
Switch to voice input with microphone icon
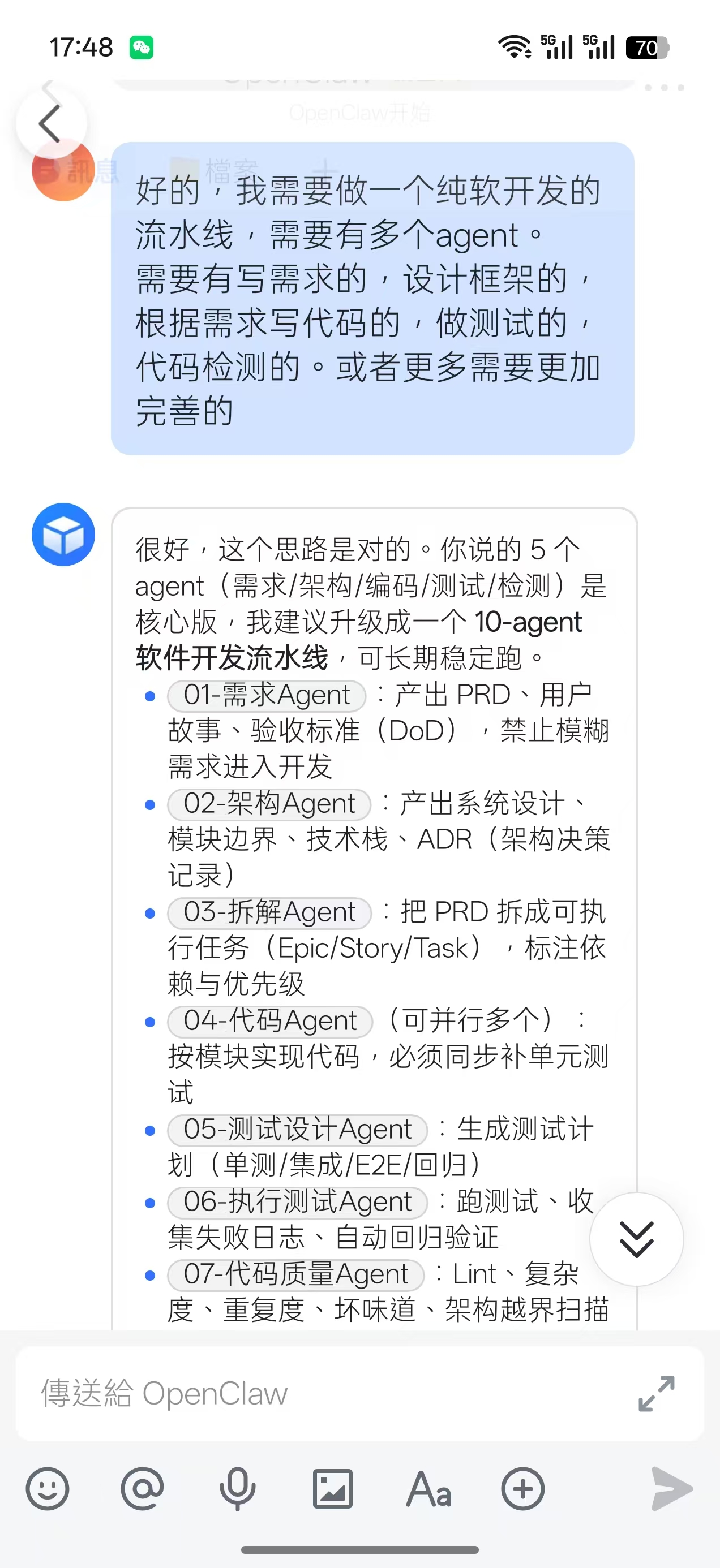(x=237, y=1490)
